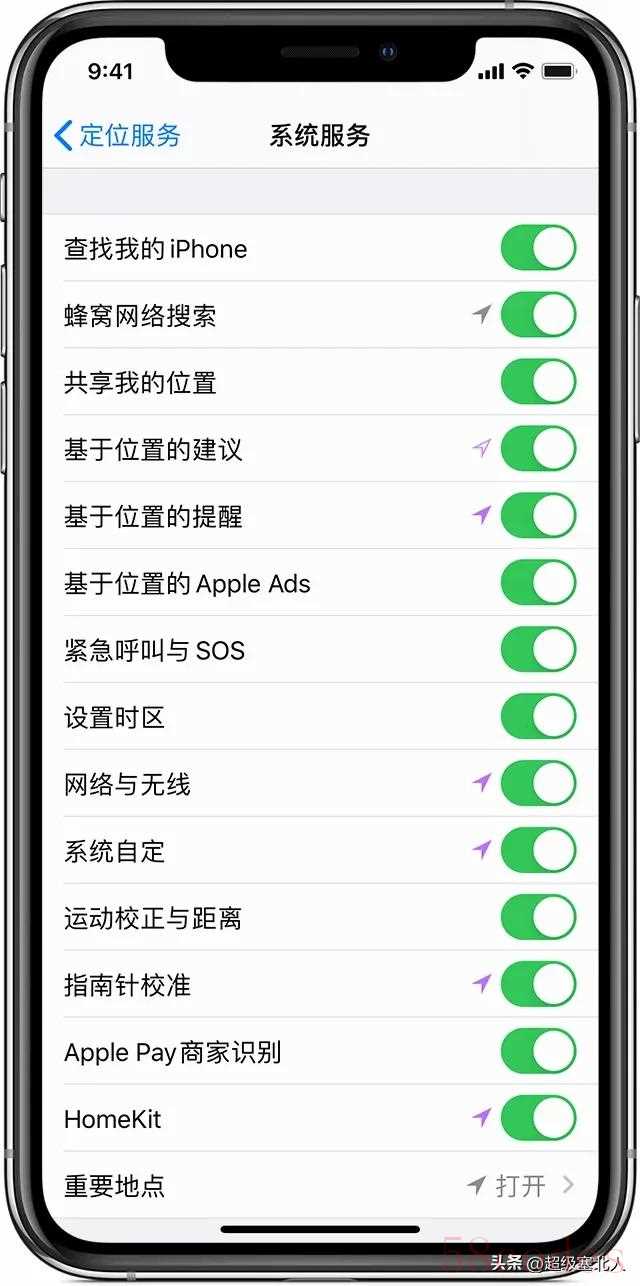640x1286 pixels.
Task: Disable 网络与无线 location access
Action: 538,784
